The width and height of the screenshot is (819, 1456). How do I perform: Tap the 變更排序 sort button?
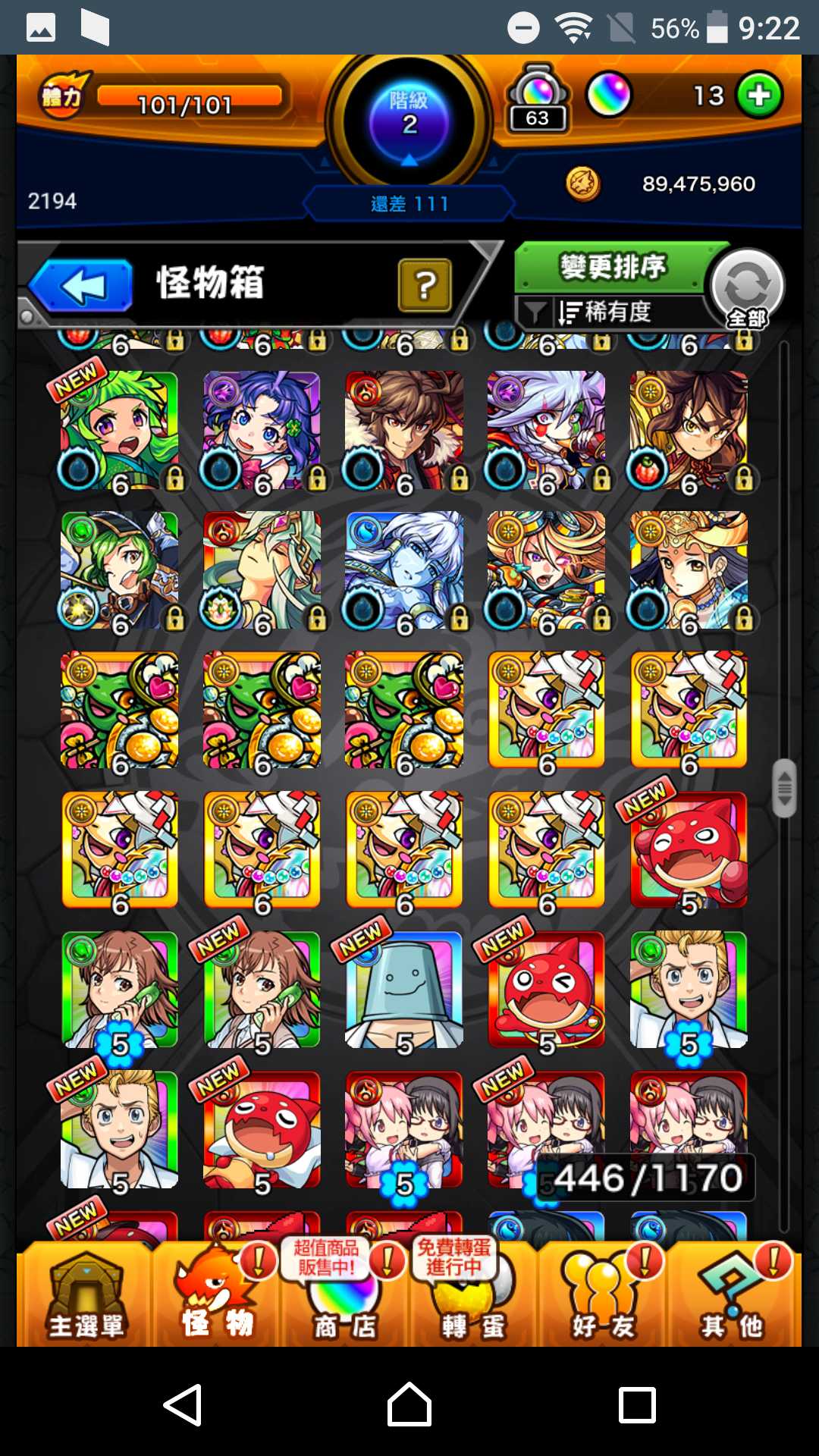click(x=611, y=267)
